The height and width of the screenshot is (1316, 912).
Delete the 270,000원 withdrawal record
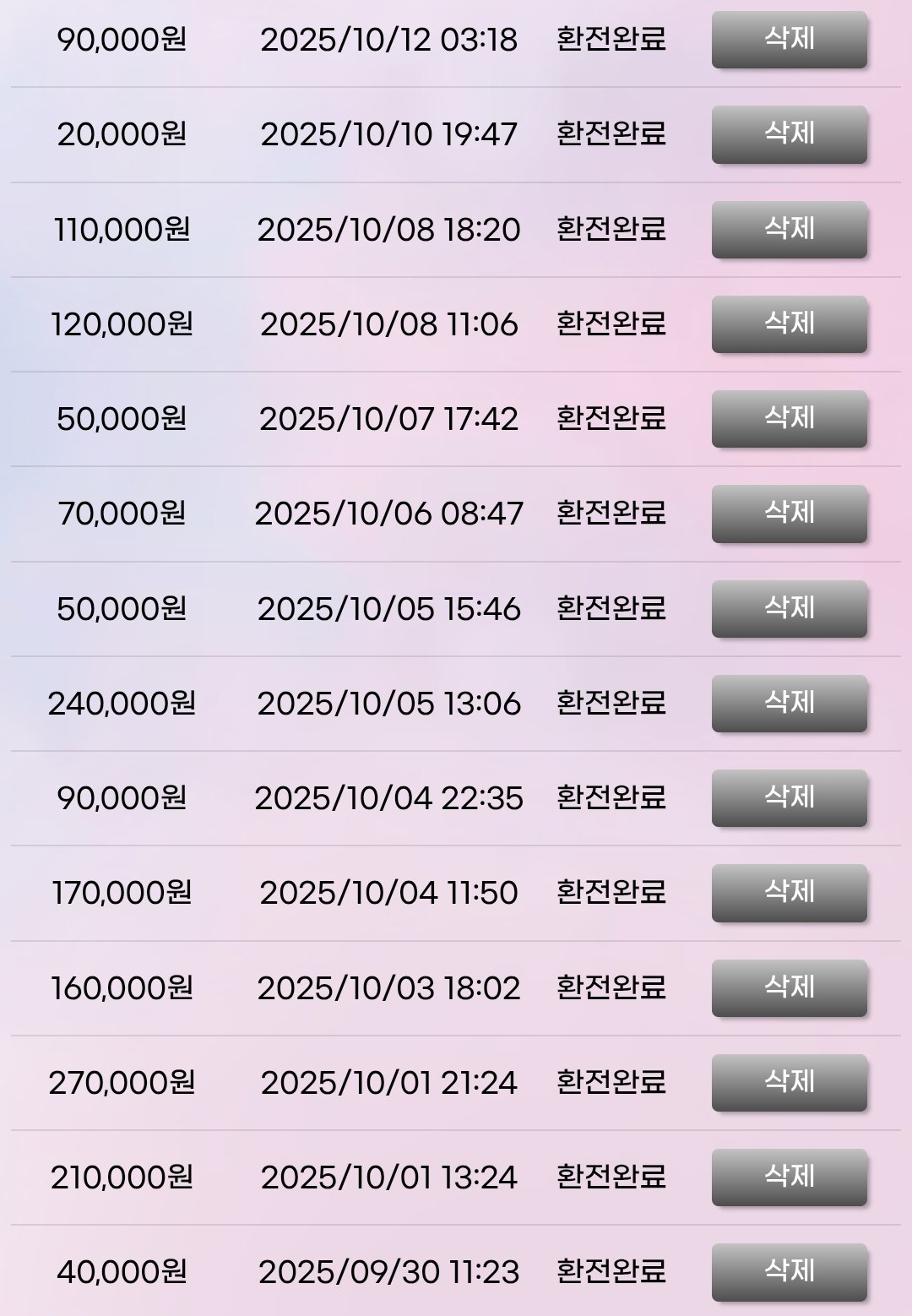click(789, 1082)
